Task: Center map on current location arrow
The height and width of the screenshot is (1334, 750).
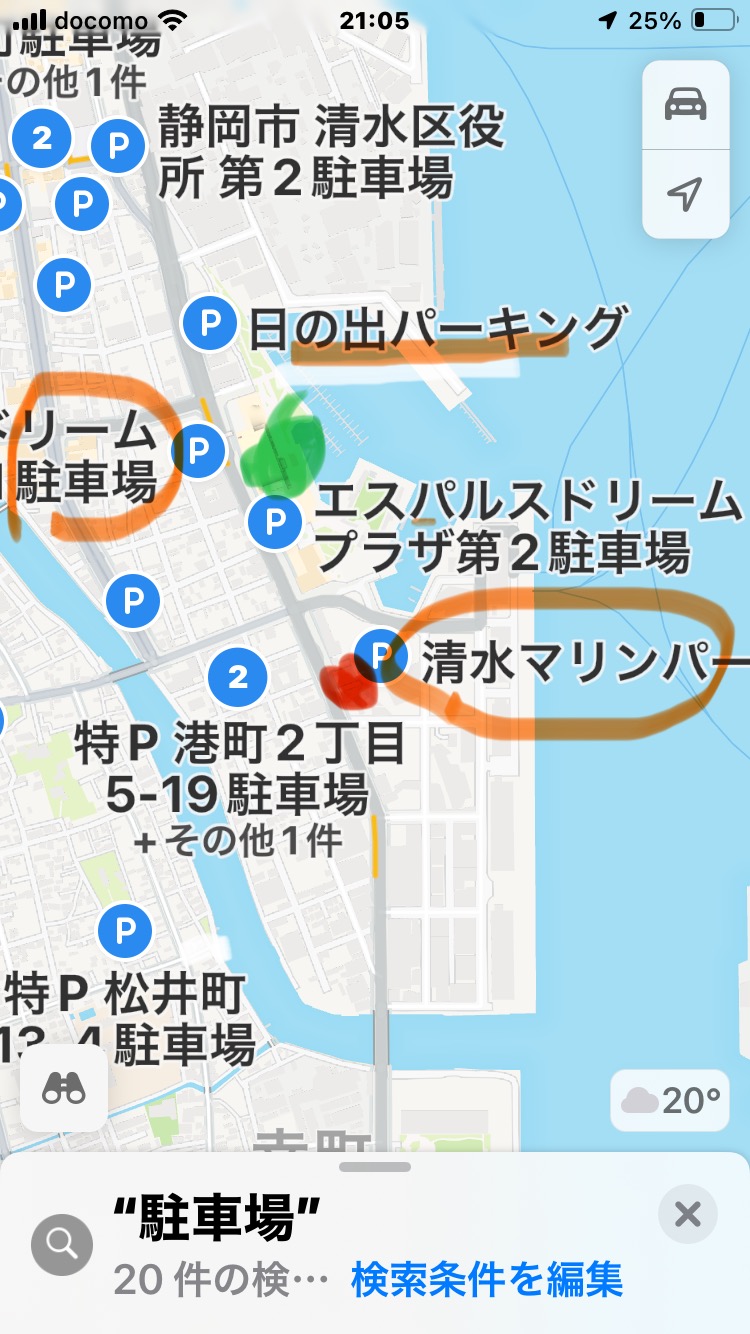Action: [x=685, y=194]
